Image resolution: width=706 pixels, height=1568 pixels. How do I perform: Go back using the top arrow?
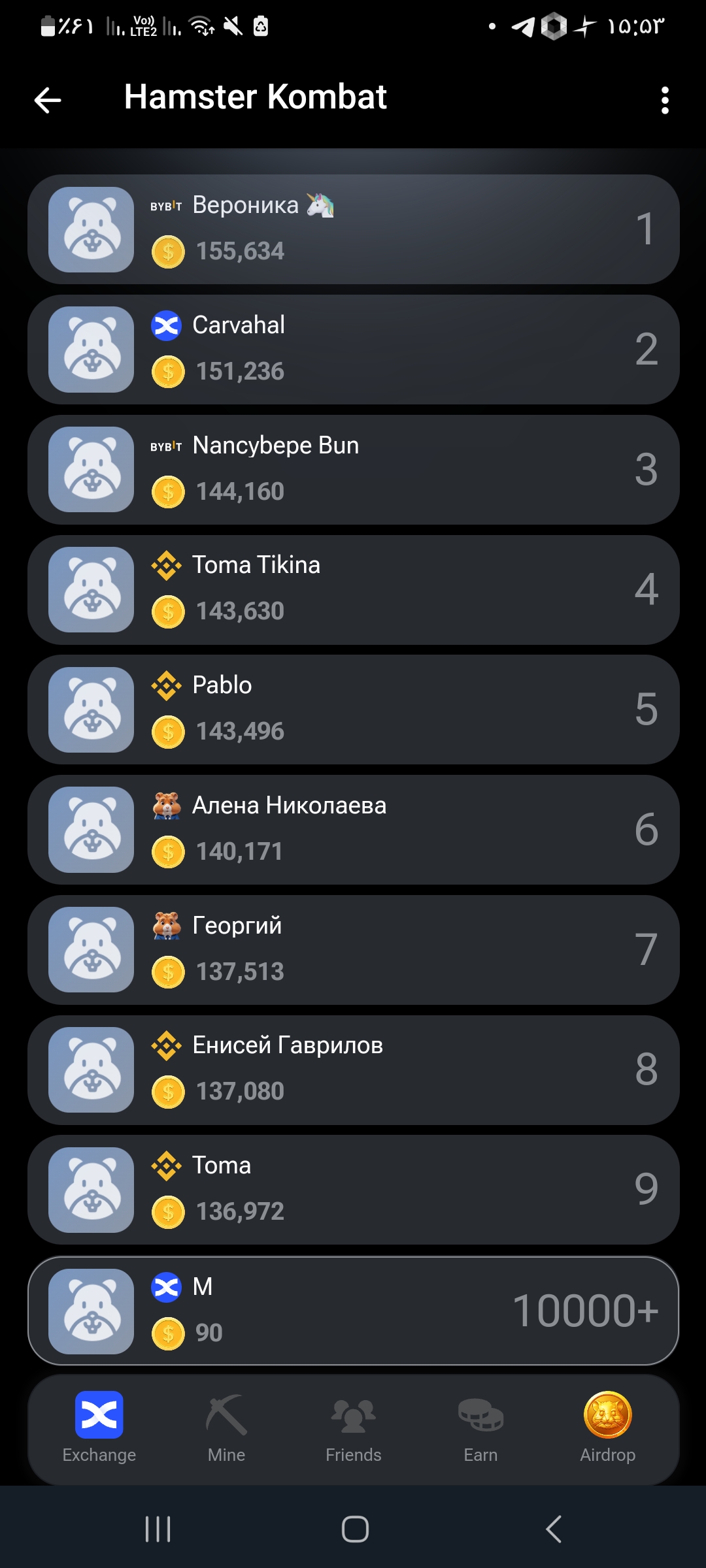coord(48,100)
